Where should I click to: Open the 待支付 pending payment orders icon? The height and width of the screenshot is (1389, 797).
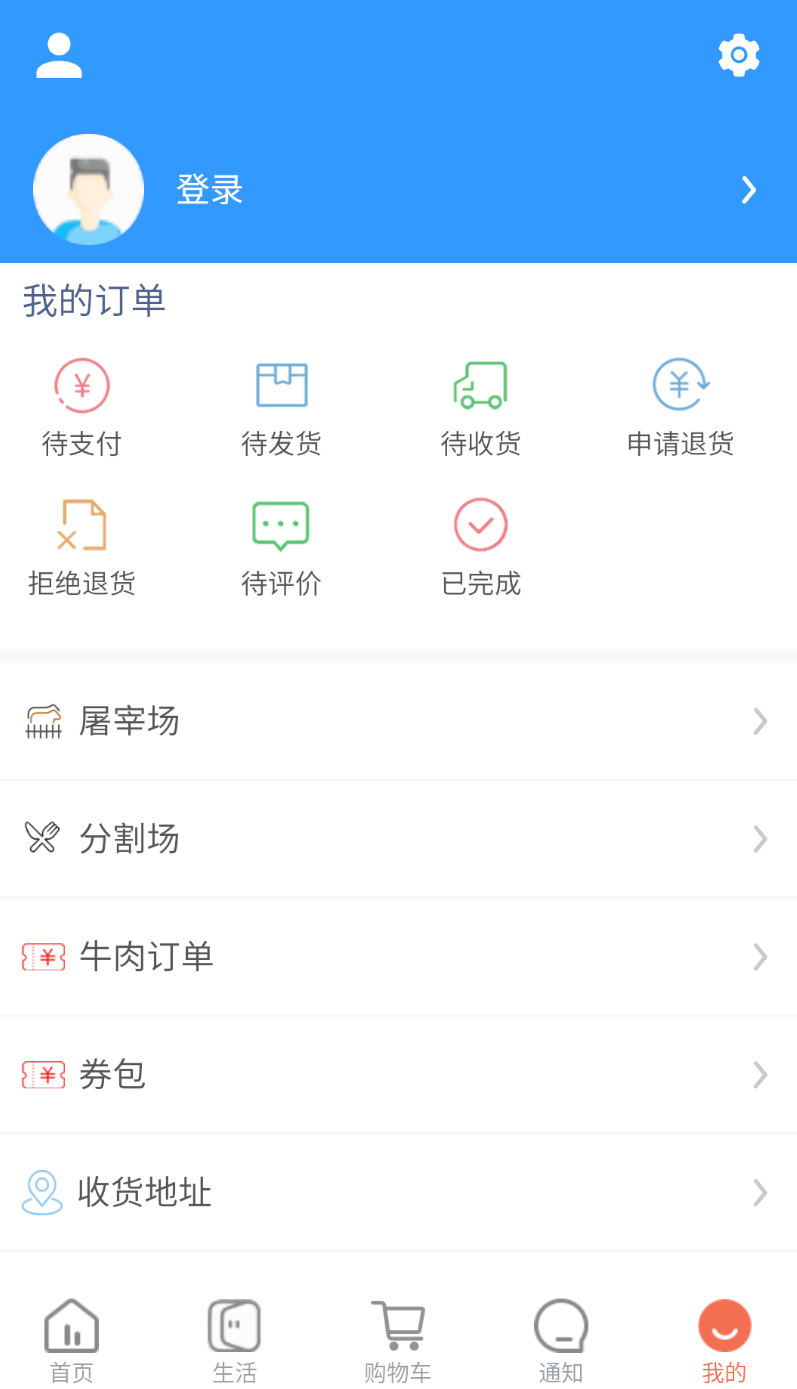point(81,384)
